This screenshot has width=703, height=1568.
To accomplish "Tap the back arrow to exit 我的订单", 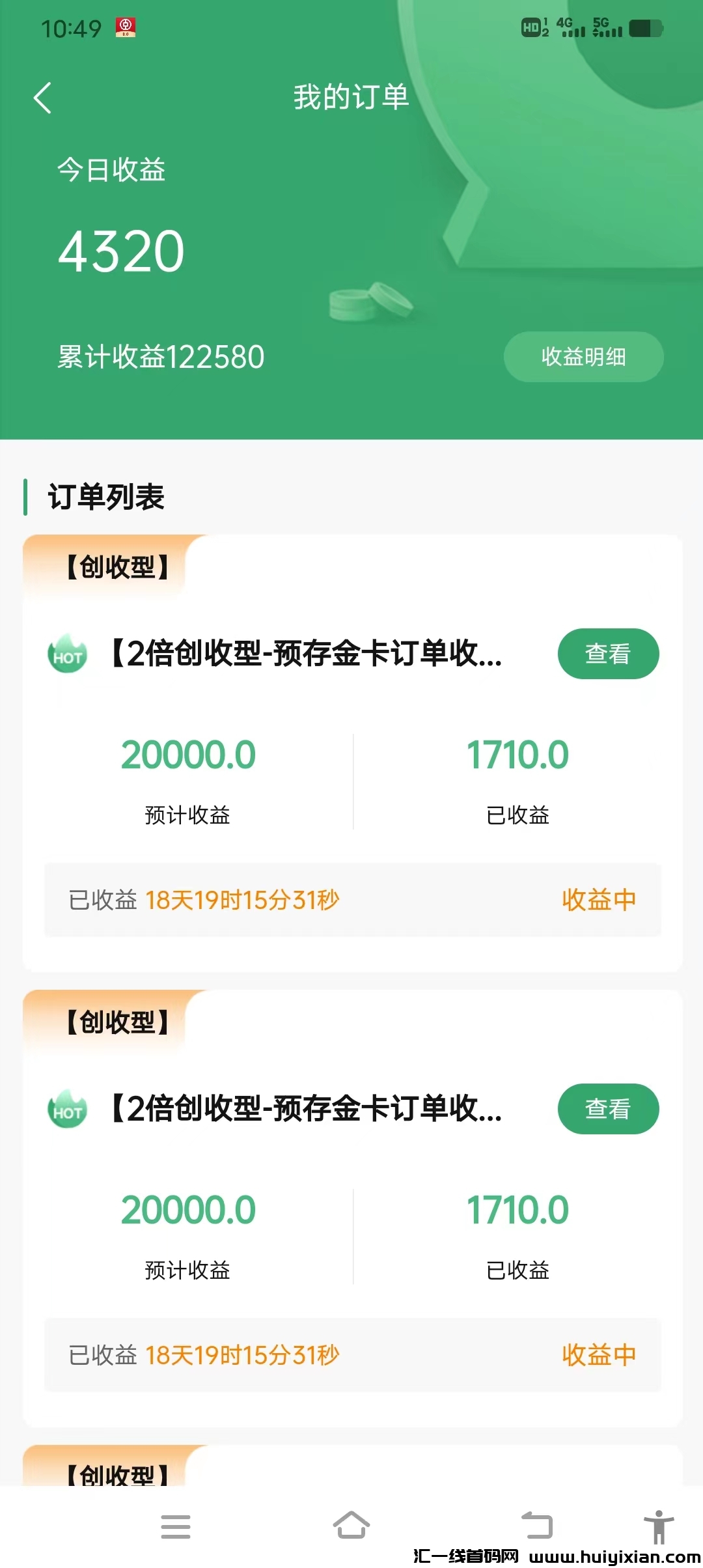I will [43, 98].
